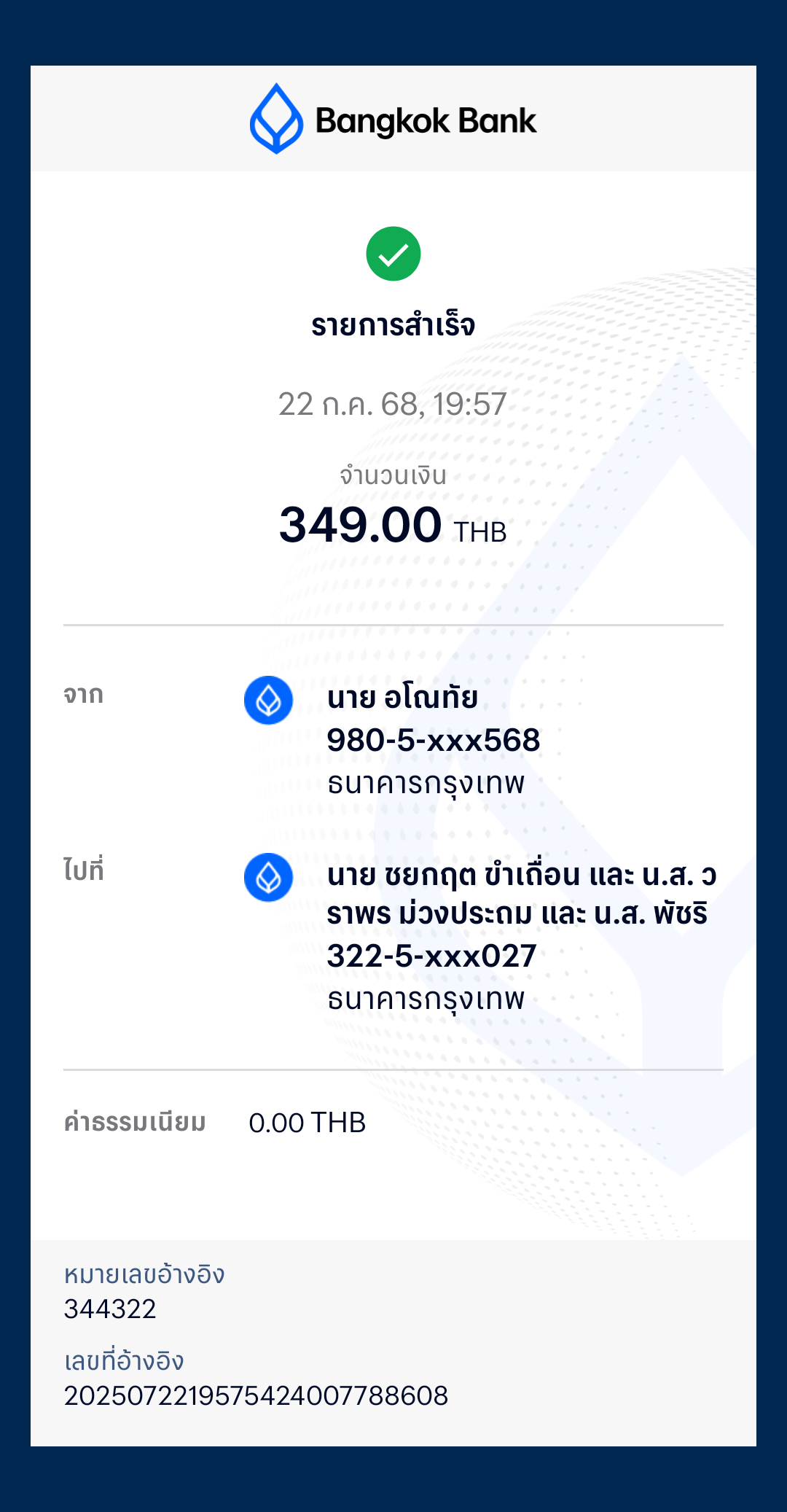Tap the circular bank avatar beside นาย อโณทัย
Screen dimensions: 787x1512
[267, 699]
